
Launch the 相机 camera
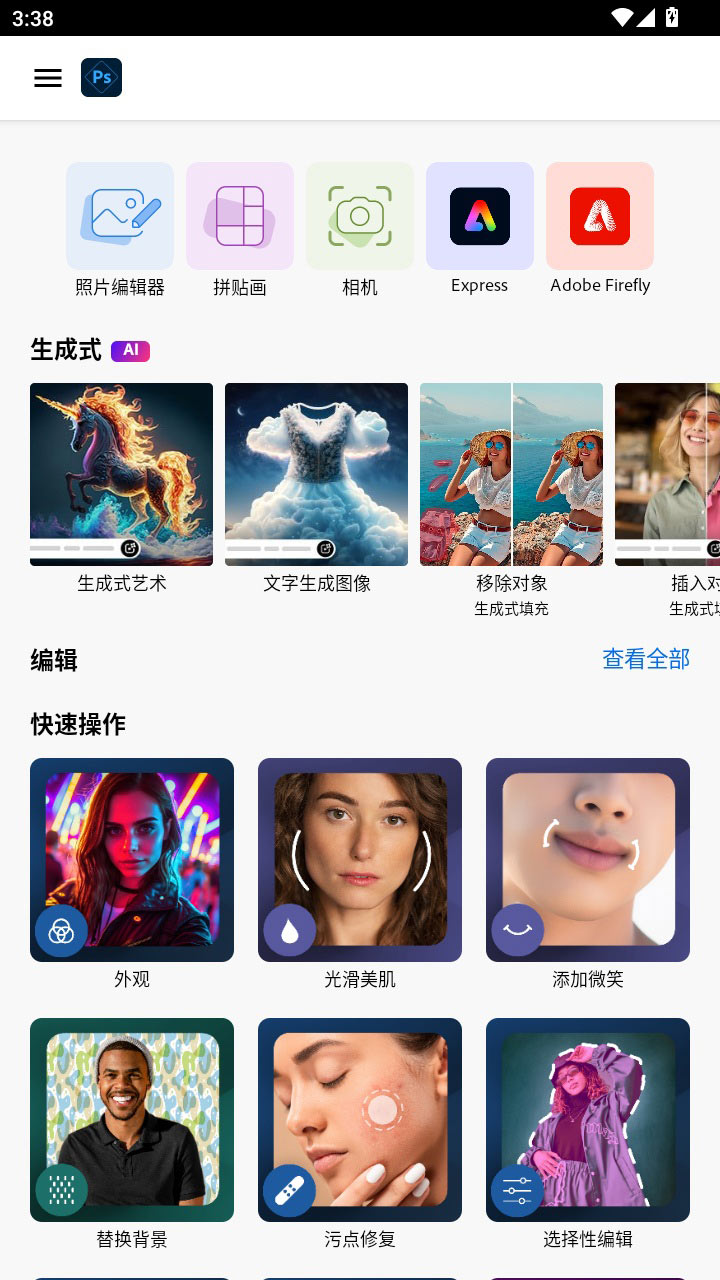point(360,217)
